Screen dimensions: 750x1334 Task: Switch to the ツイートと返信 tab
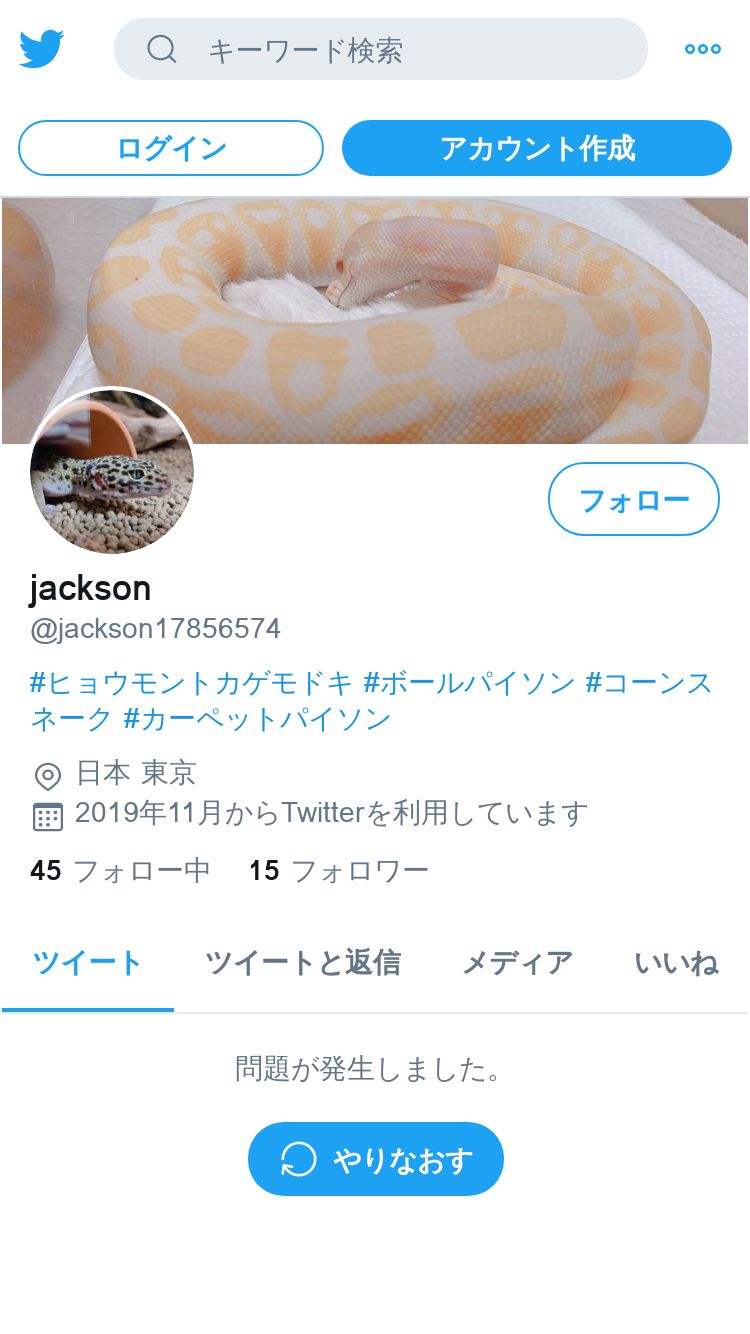[x=303, y=964]
